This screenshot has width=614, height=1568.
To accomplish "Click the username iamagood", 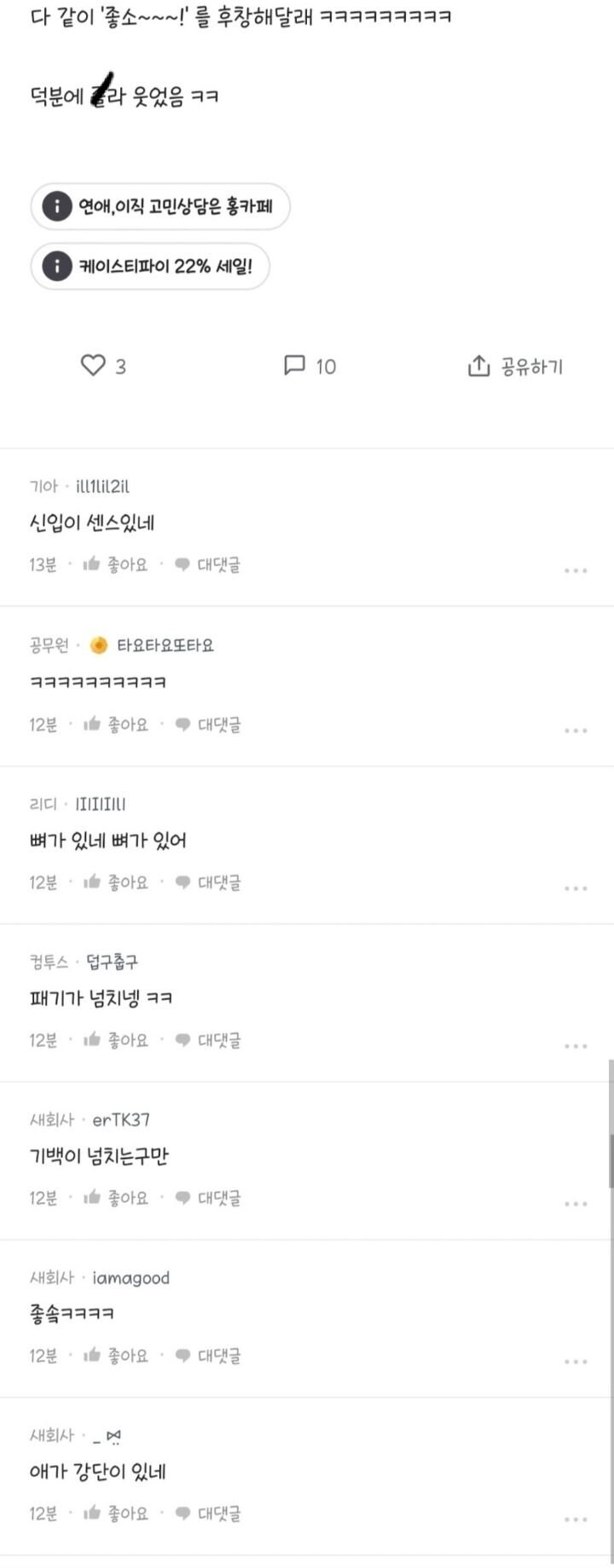I will (x=130, y=1278).
